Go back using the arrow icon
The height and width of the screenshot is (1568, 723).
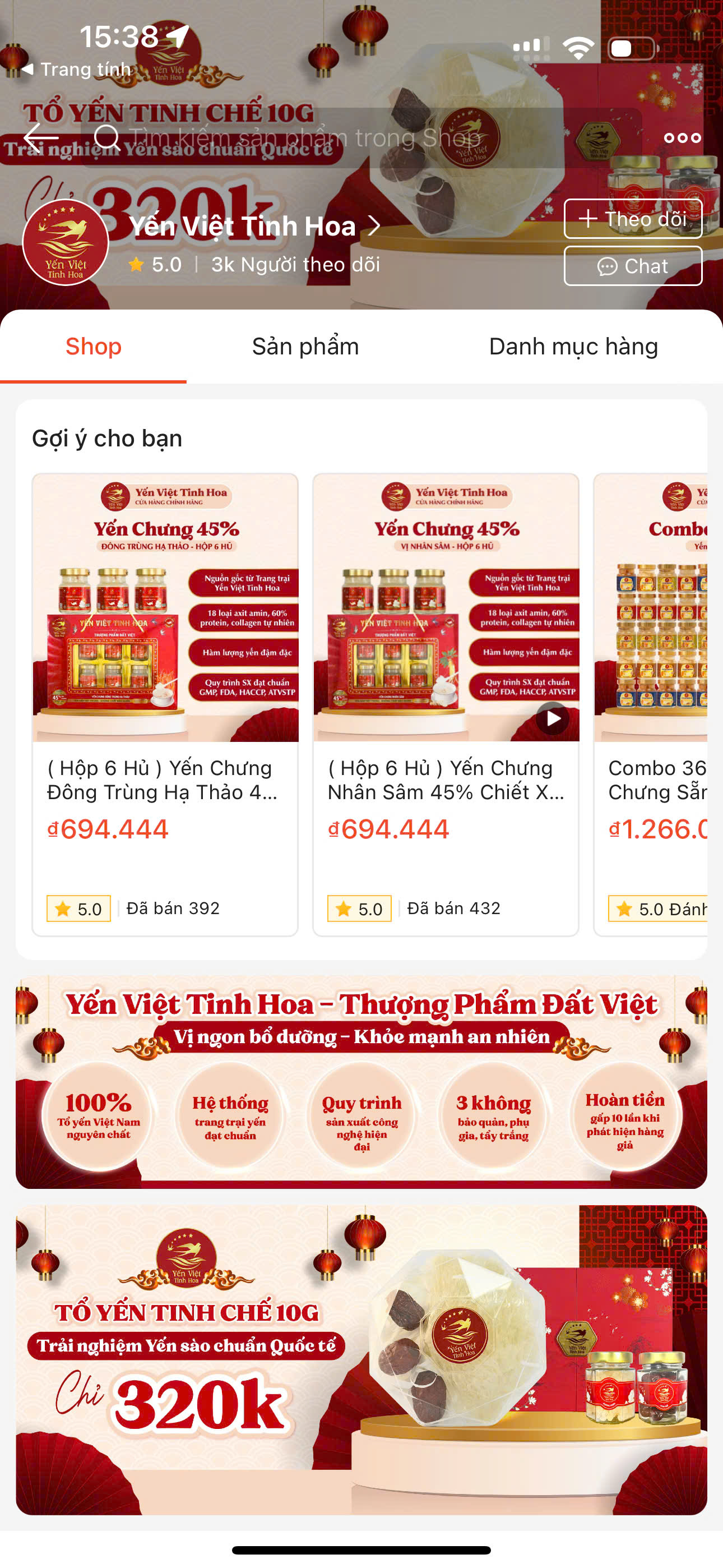[x=41, y=137]
